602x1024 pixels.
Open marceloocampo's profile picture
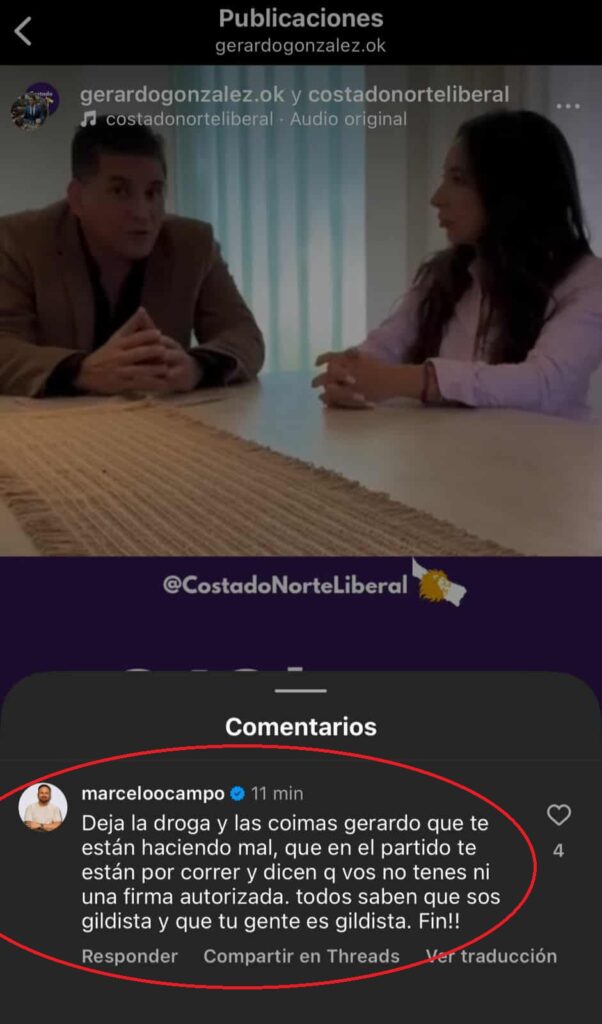coord(43,807)
